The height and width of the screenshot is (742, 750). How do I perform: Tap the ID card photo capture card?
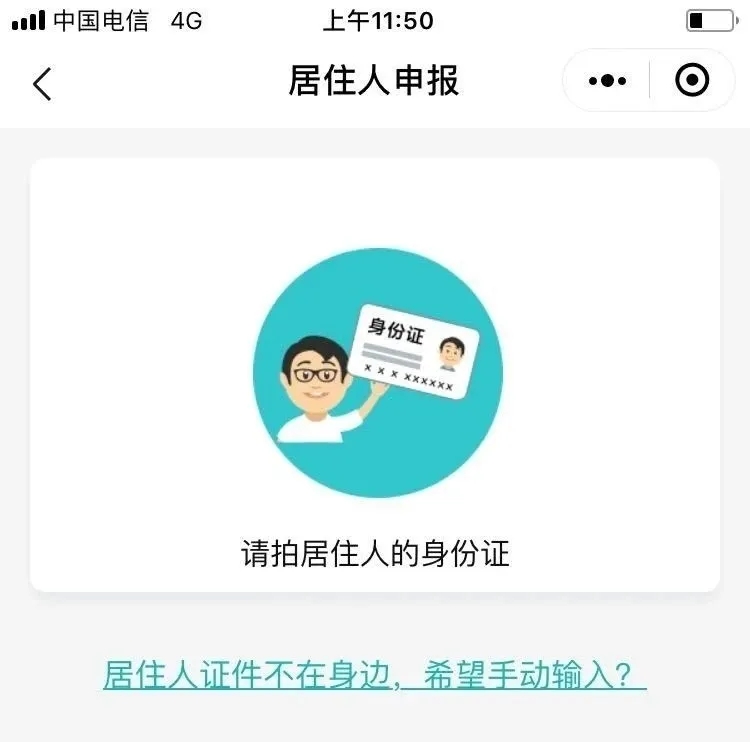coord(375,375)
